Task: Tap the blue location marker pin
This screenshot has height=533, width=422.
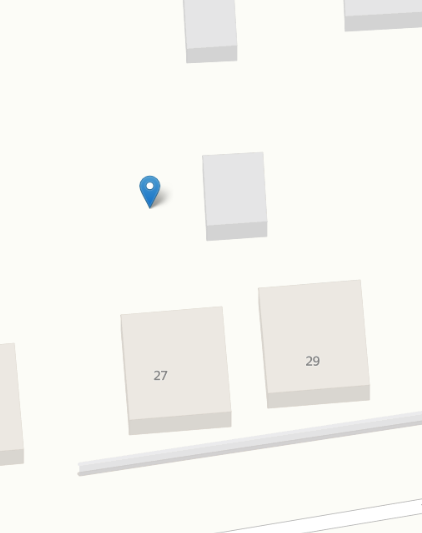Action: click(x=150, y=191)
